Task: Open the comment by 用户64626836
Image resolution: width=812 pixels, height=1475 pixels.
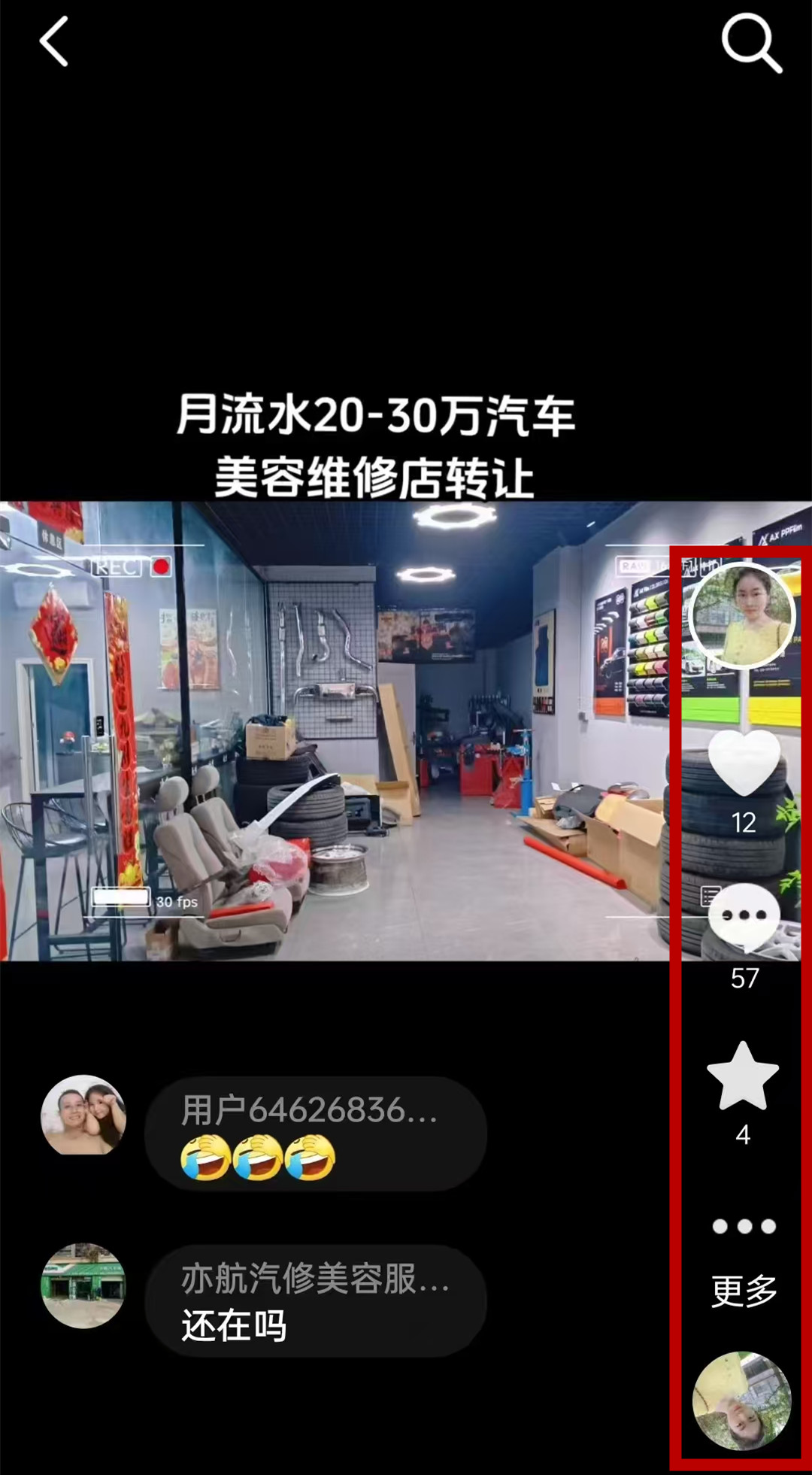Action: point(315,1133)
